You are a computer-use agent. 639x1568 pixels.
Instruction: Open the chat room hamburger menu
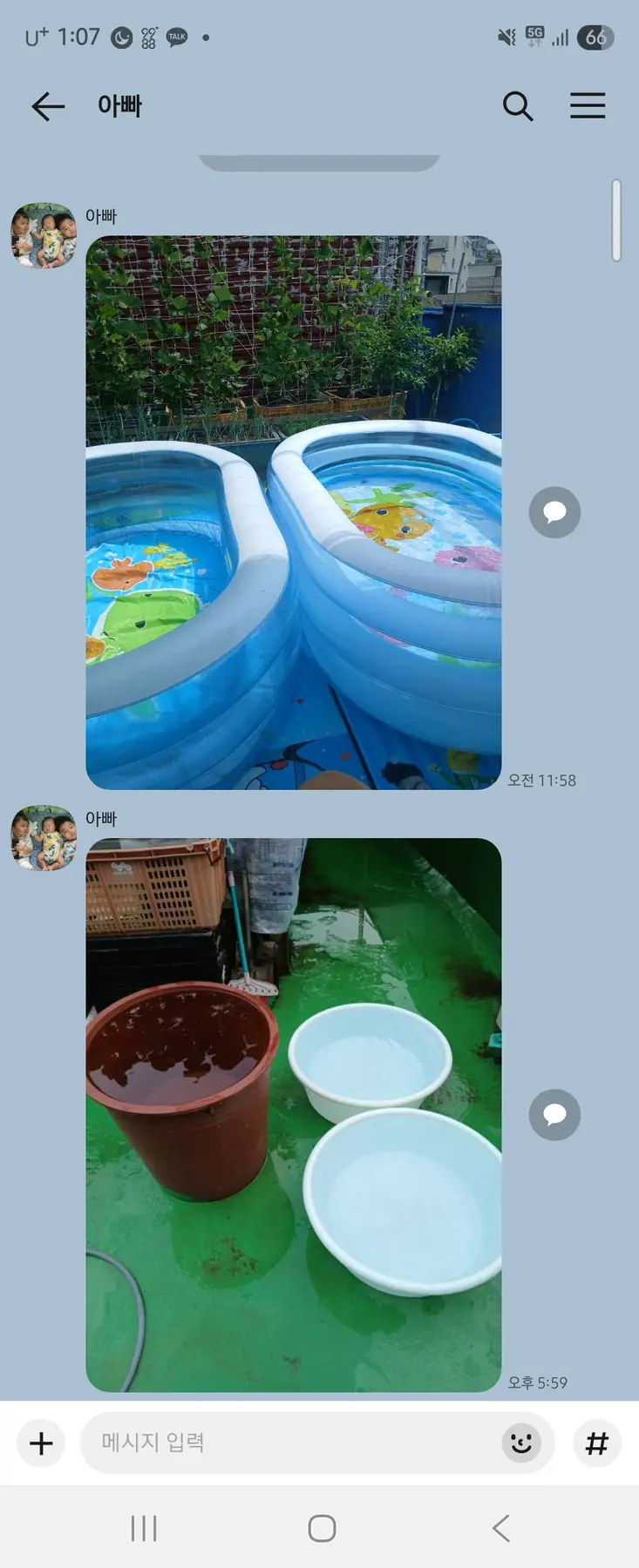588,106
